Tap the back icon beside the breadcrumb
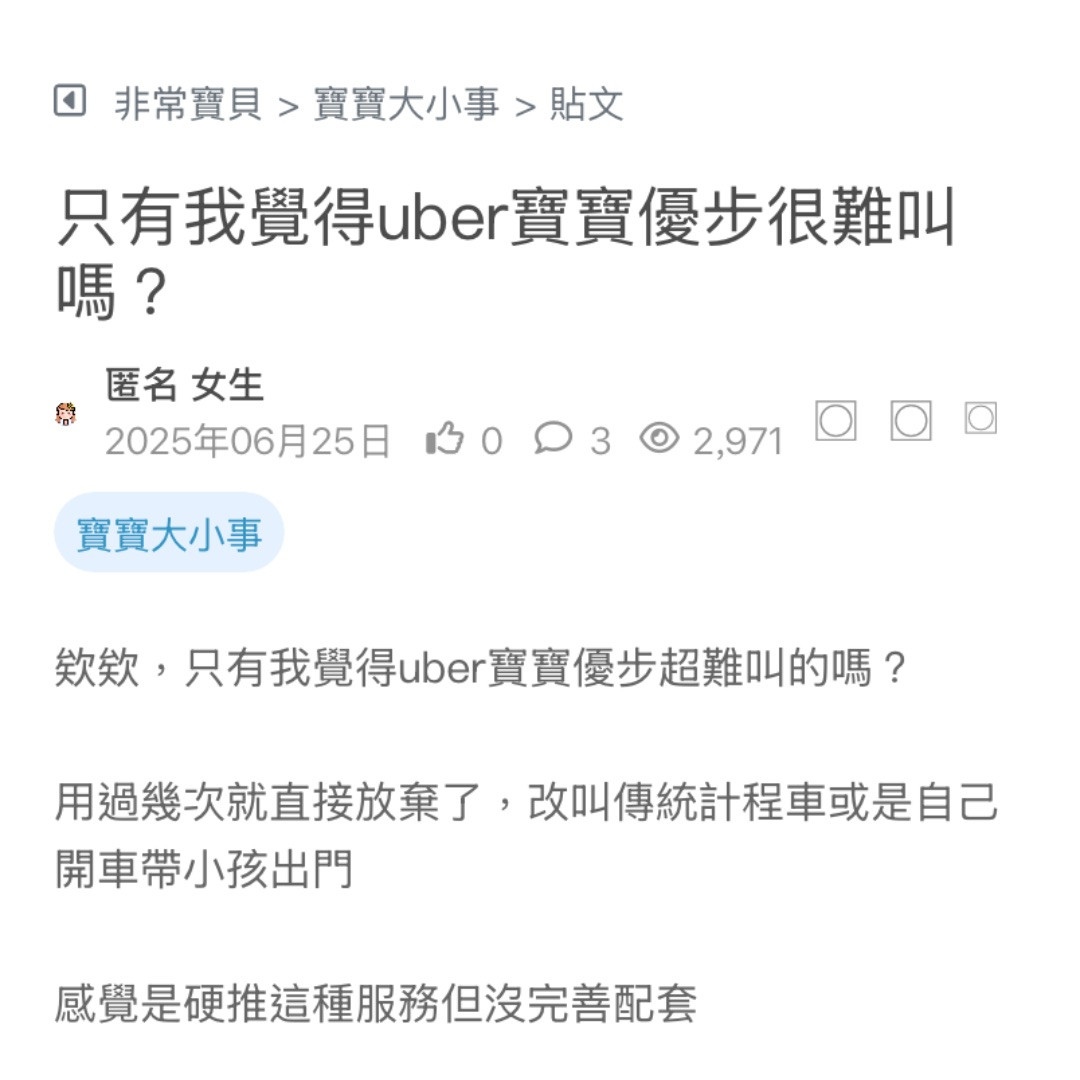Viewport: 1080px width, 1080px height. (x=69, y=101)
